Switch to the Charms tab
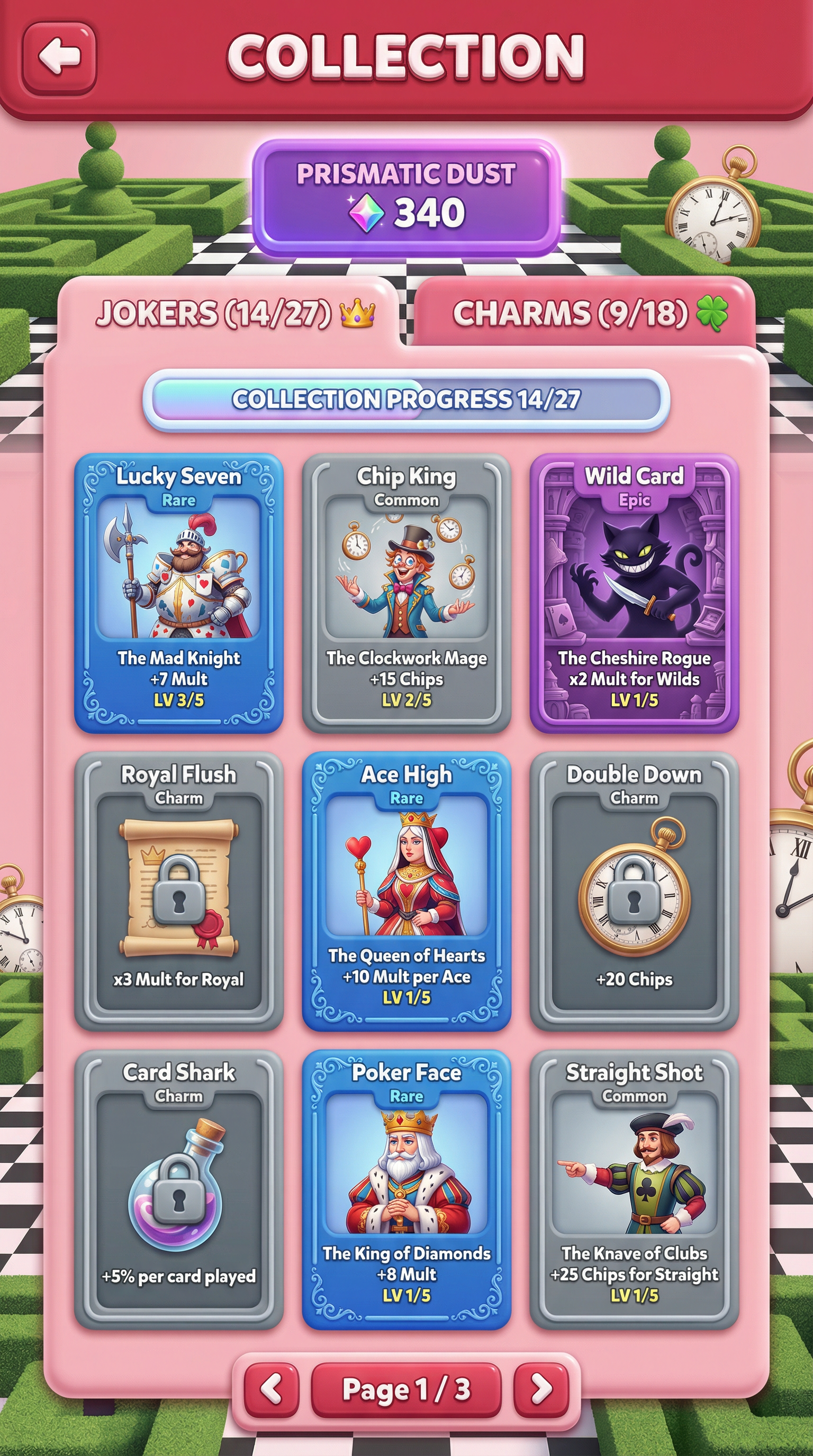 pos(586,313)
